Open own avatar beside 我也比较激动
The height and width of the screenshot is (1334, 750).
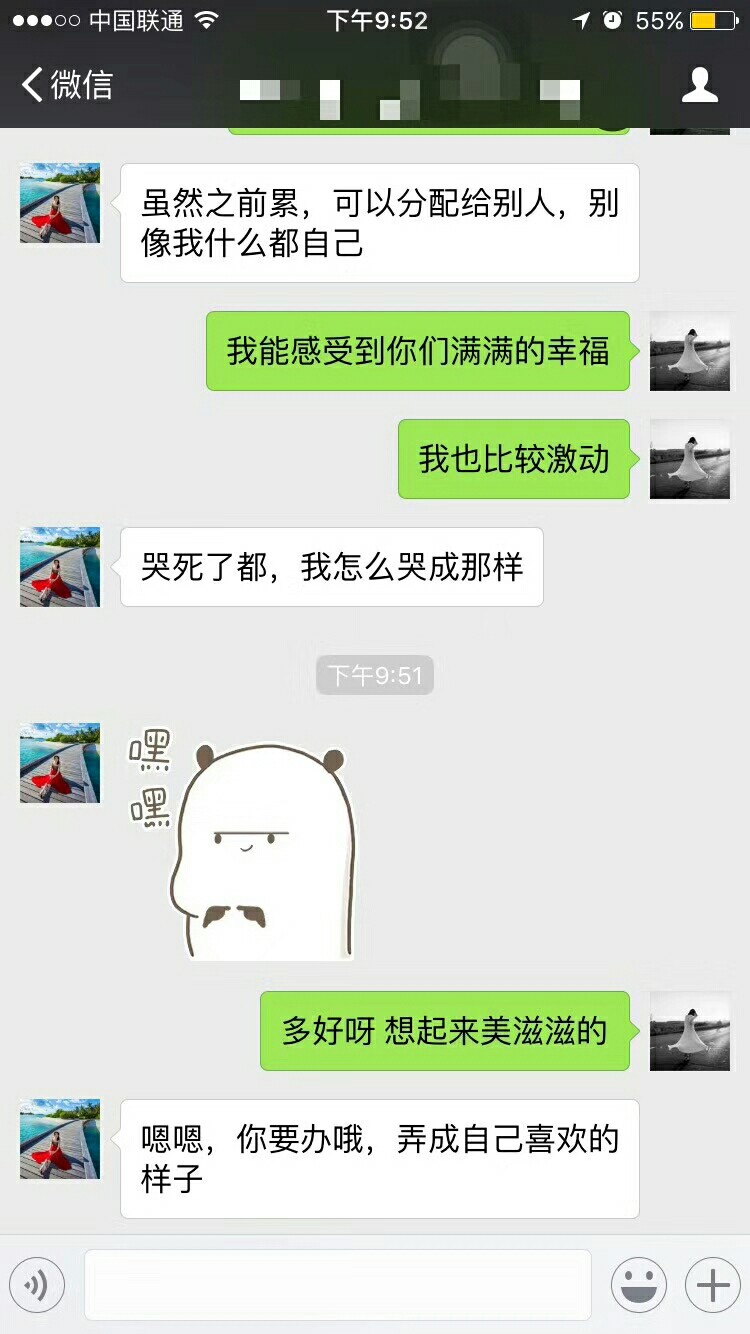coord(690,459)
